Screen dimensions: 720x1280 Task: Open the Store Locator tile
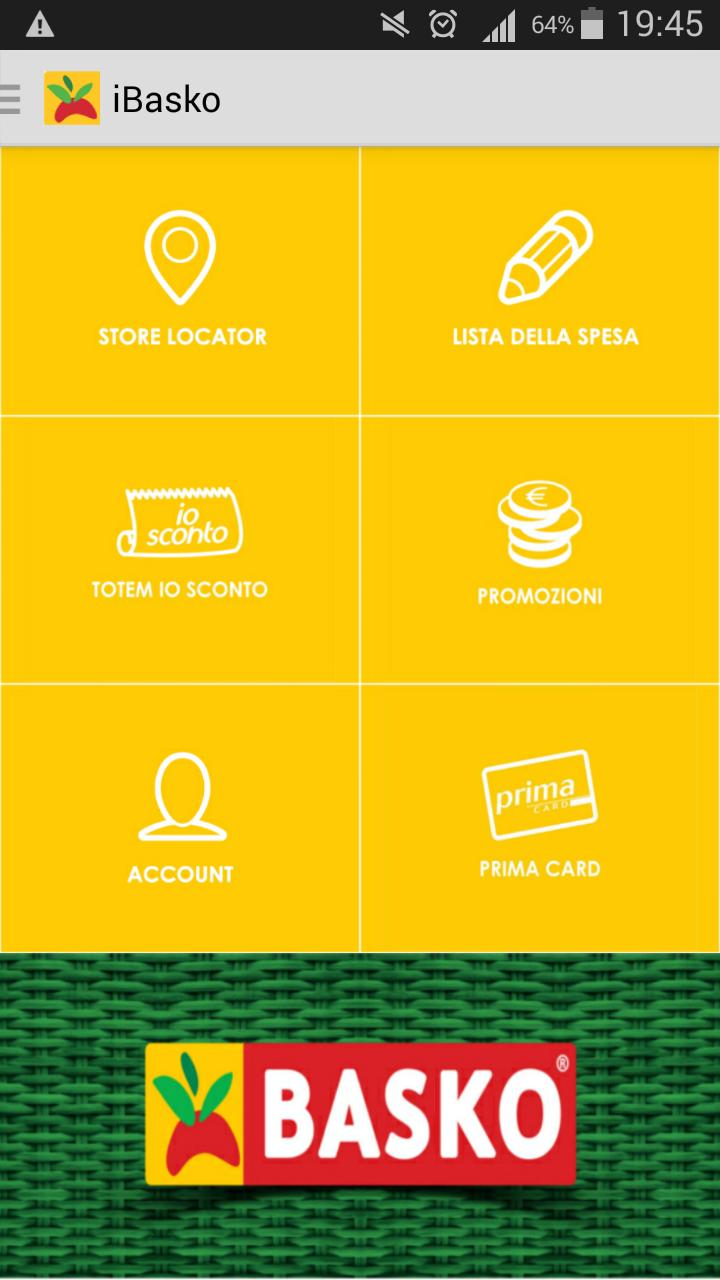pos(180,282)
